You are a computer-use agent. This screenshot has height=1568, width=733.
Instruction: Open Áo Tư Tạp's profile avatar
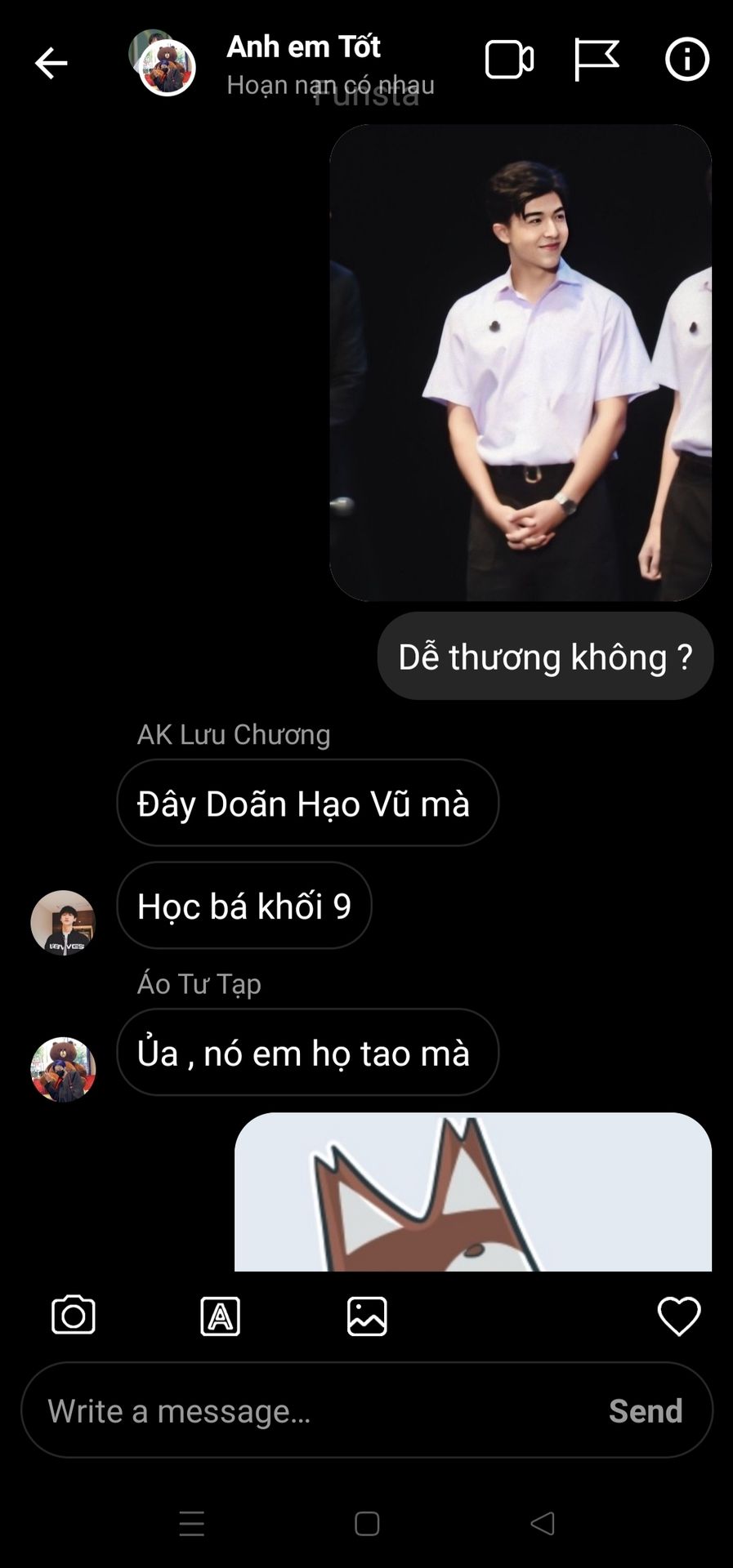point(63,1070)
